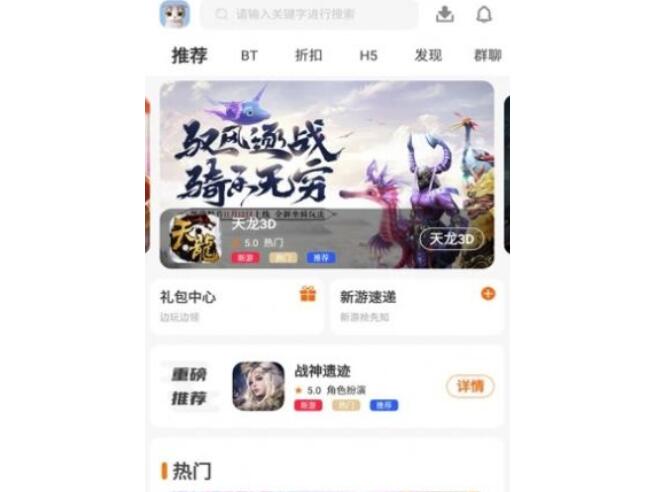
Task: Tap the keyword search box
Action: (310, 15)
